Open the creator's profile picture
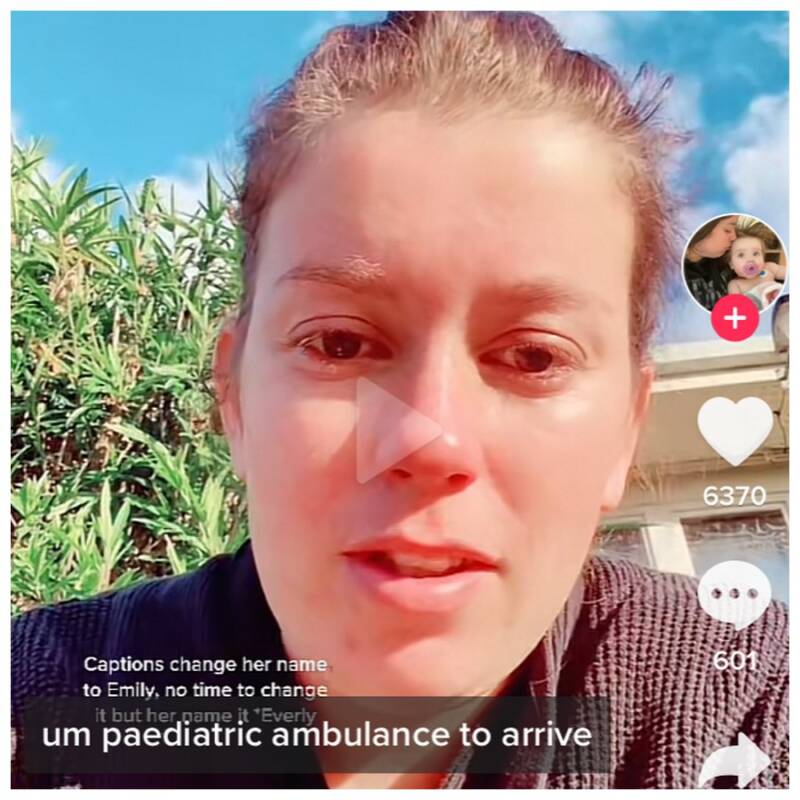 (x=735, y=264)
